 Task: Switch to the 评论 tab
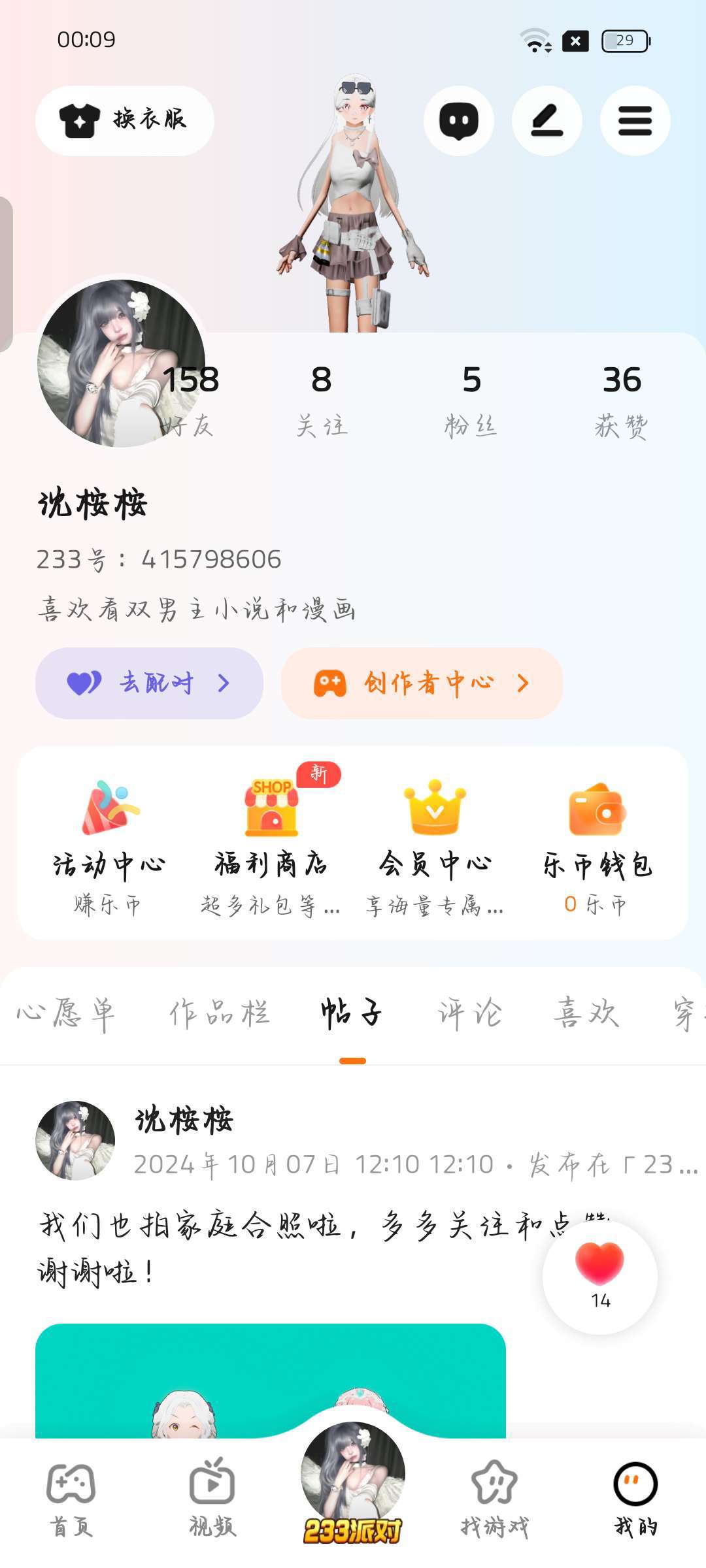[x=469, y=1014]
